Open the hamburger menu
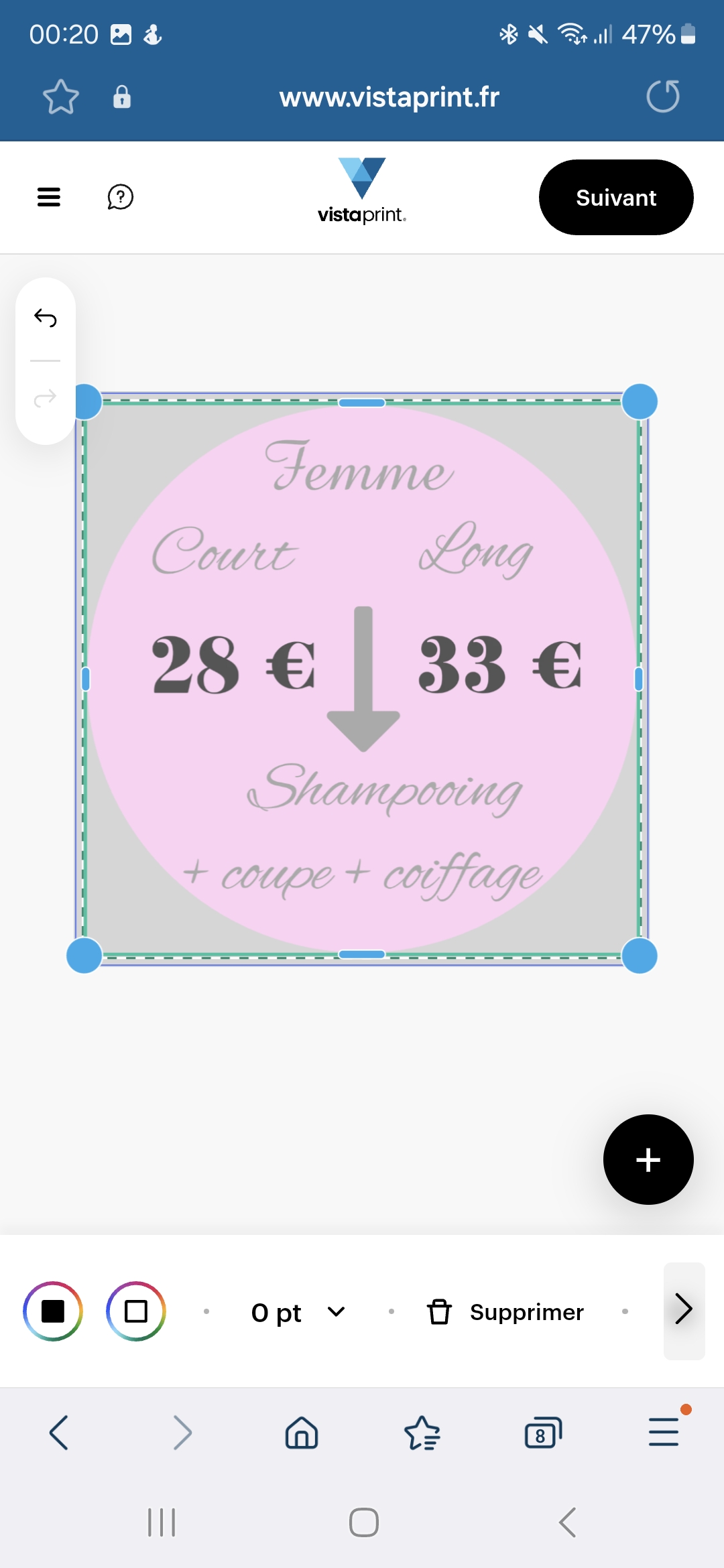Viewport: 724px width, 1568px height. (x=49, y=197)
